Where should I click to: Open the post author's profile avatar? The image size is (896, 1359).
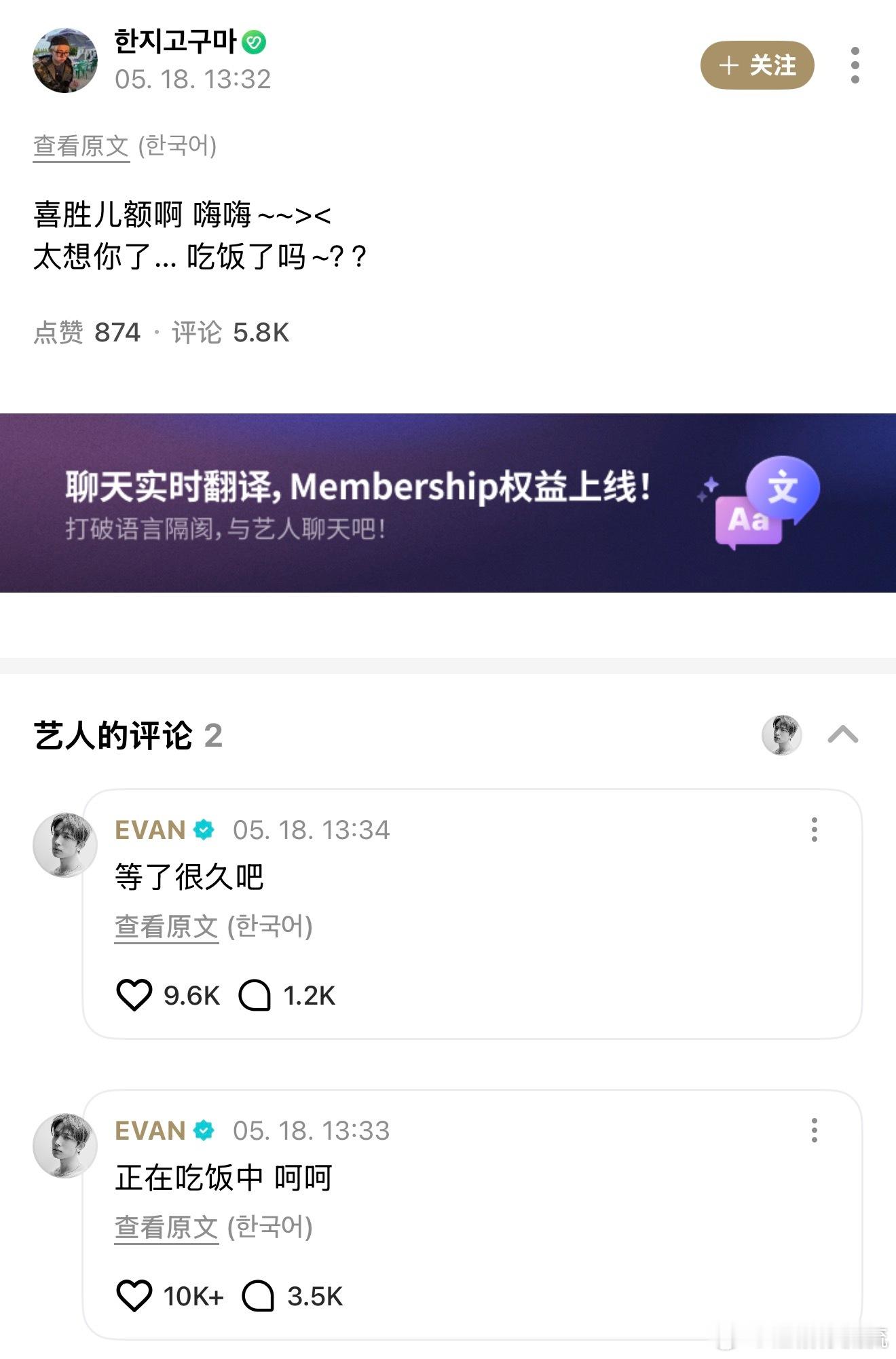click(x=65, y=60)
